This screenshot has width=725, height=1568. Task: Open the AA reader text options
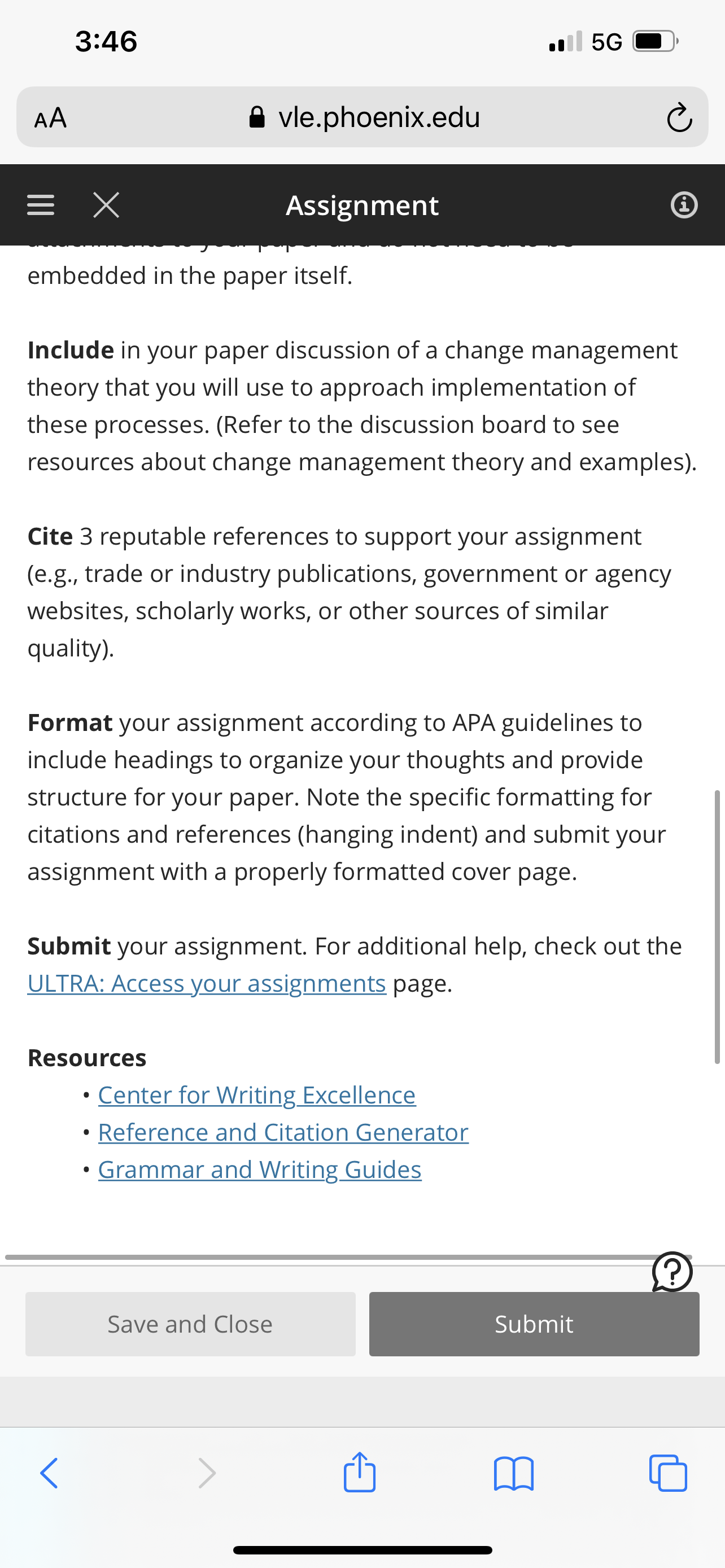(50, 117)
